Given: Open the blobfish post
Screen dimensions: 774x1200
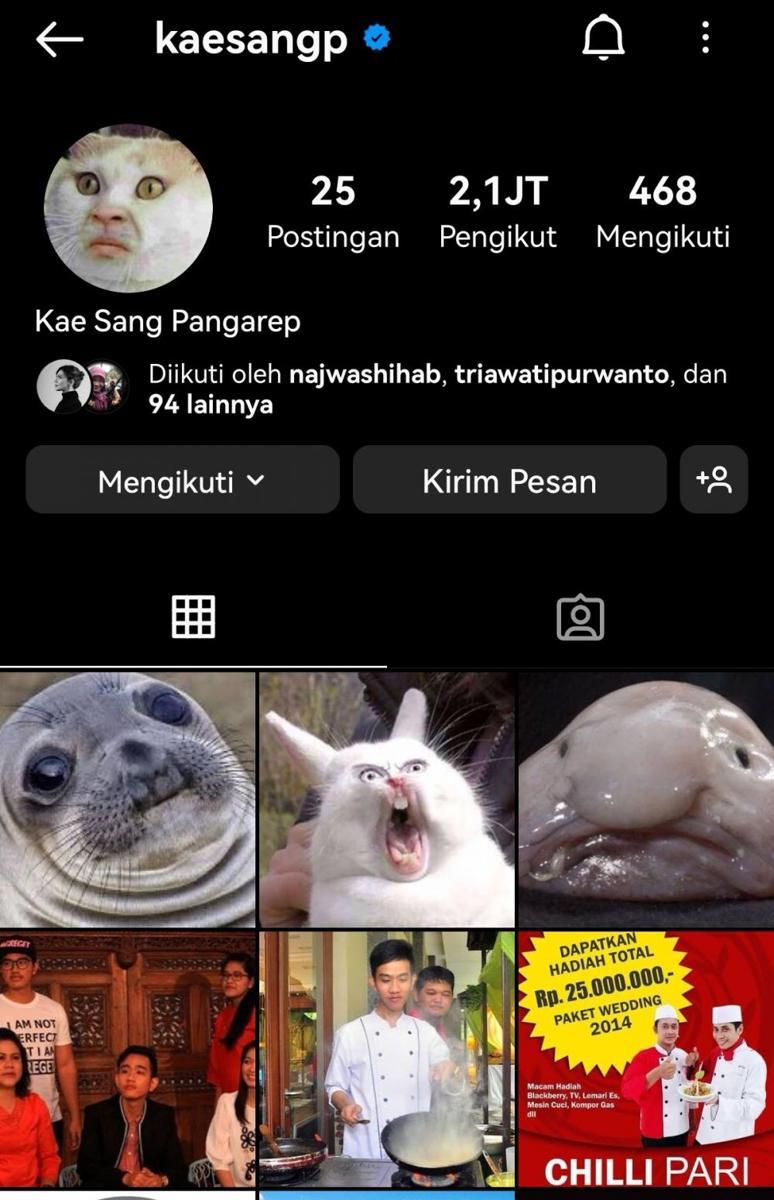Looking at the screenshot, I should (646, 799).
